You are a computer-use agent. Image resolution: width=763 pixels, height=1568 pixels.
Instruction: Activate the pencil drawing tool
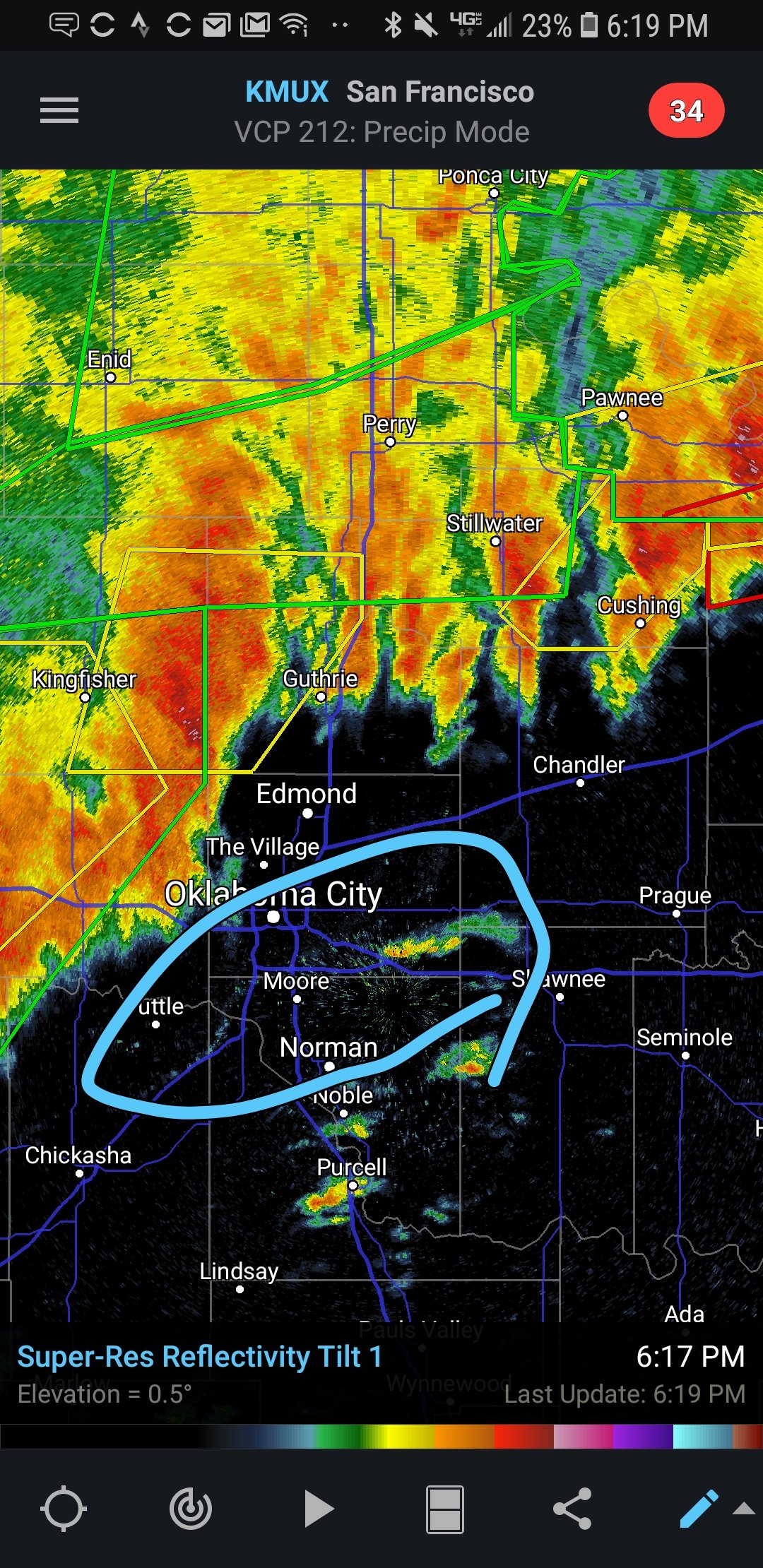699,1509
